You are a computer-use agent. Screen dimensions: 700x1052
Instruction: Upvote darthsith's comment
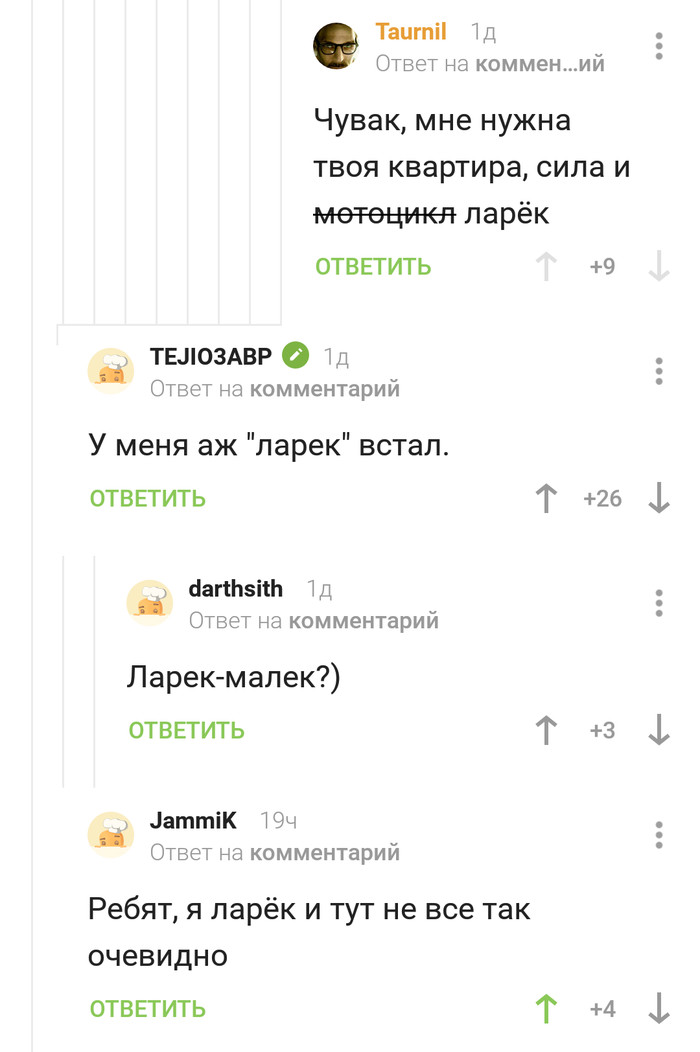(546, 730)
